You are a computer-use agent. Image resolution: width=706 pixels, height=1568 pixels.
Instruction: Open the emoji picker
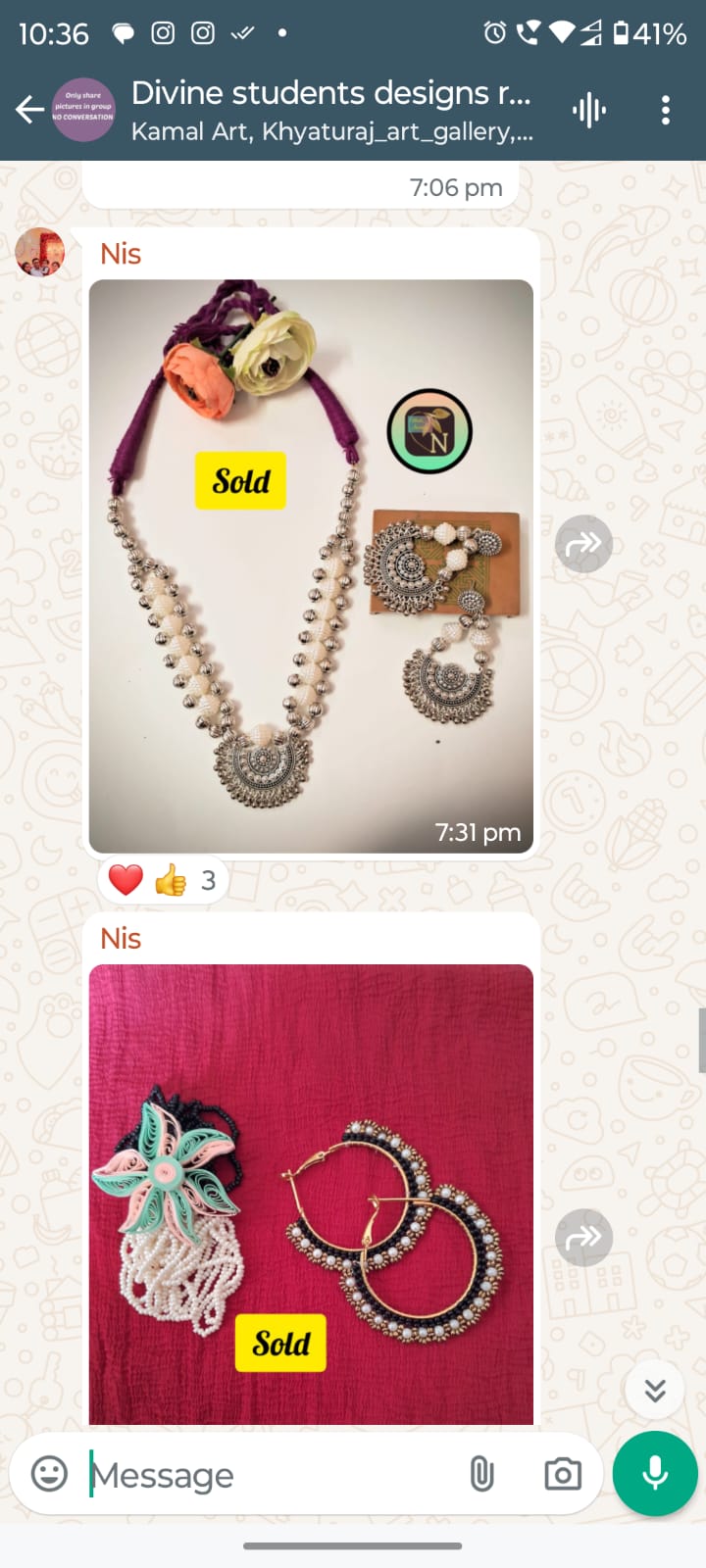[x=49, y=1474]
